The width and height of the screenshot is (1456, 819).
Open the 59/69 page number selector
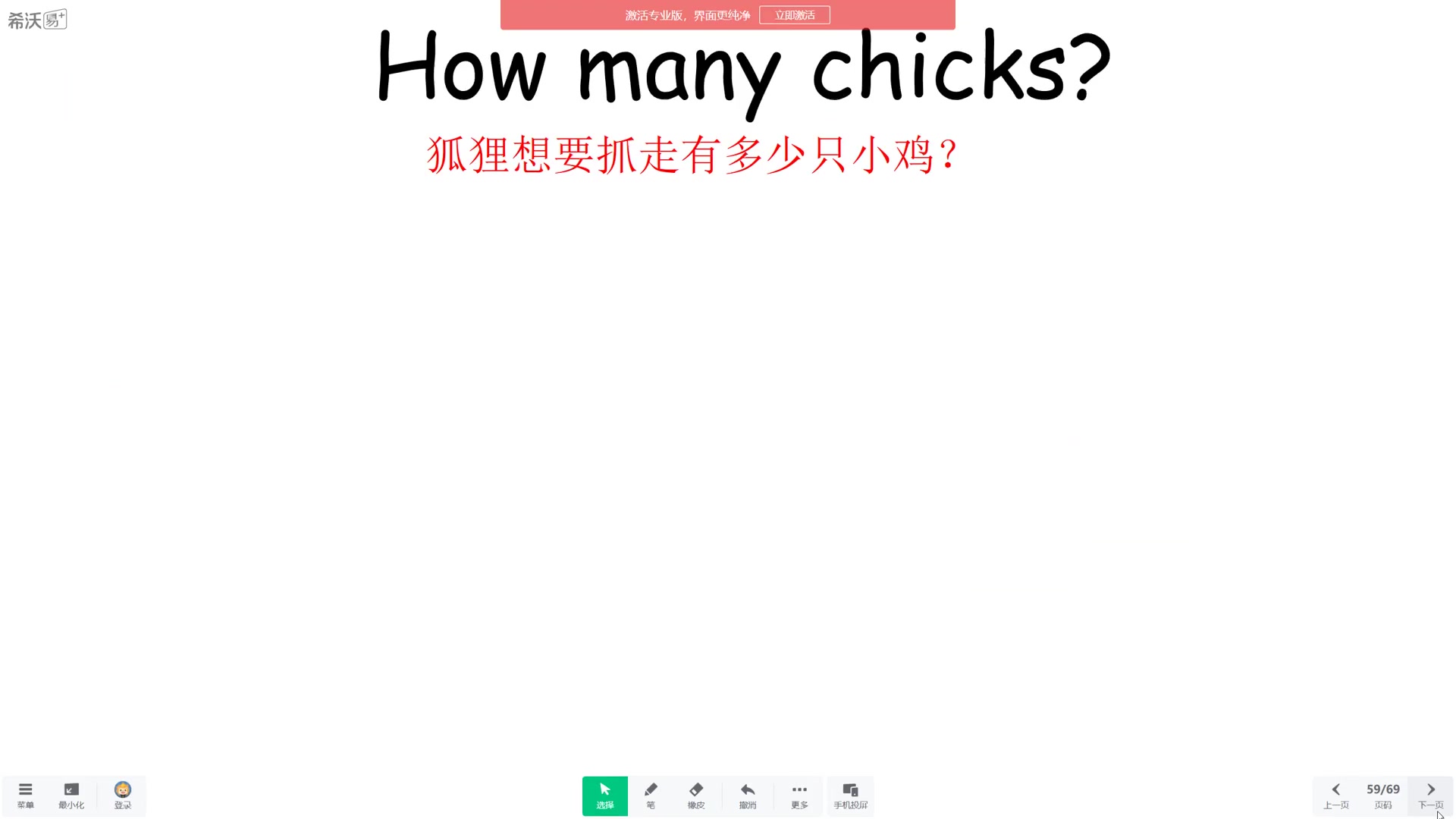point(1383,795)
